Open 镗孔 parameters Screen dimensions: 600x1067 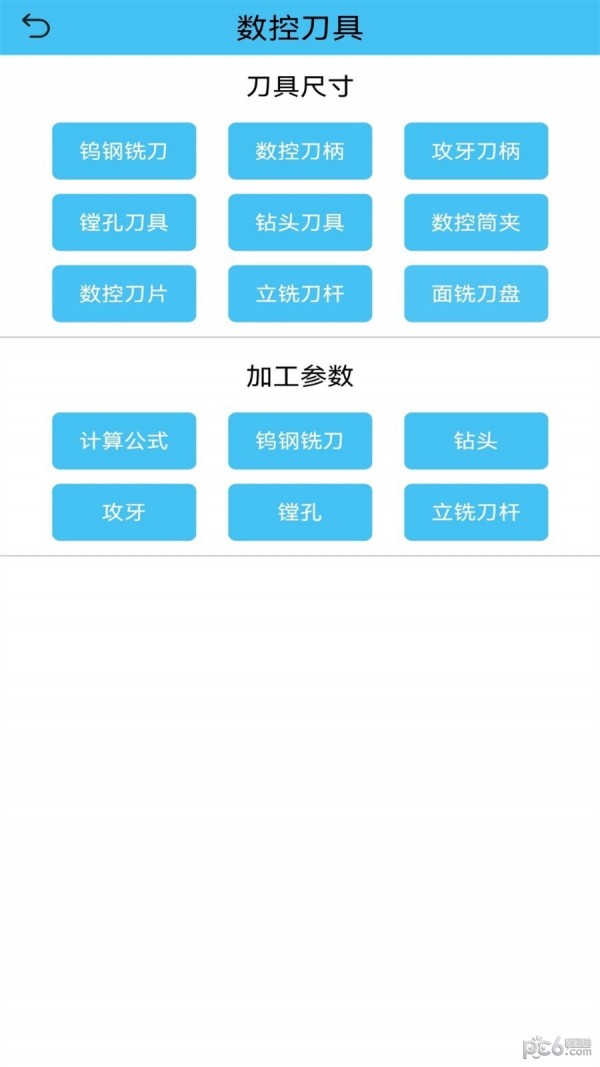pyautogui.click(x=300, y=512)
